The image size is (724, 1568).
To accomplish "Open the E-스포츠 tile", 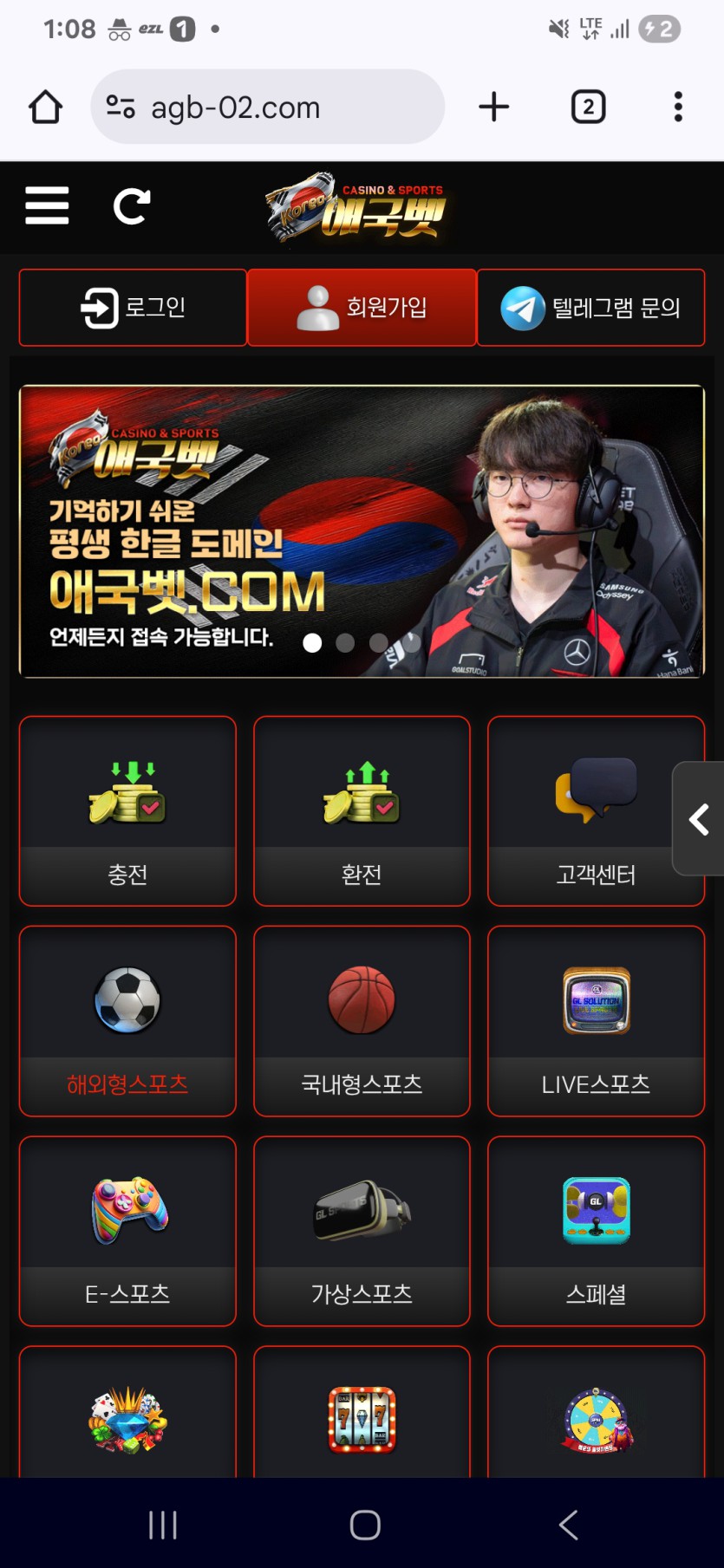I will [x=127, y=1231].
